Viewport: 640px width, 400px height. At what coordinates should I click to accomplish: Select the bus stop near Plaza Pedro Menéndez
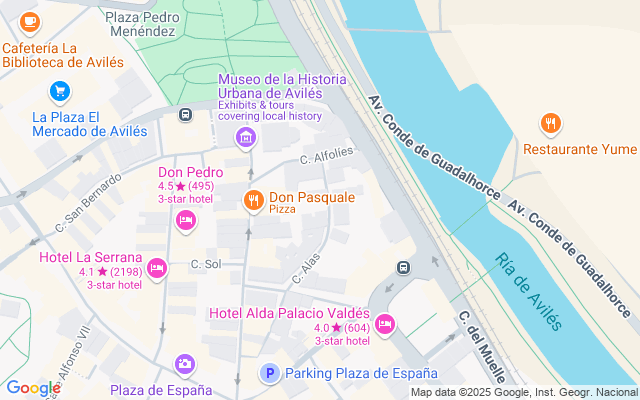coord(185,114)
